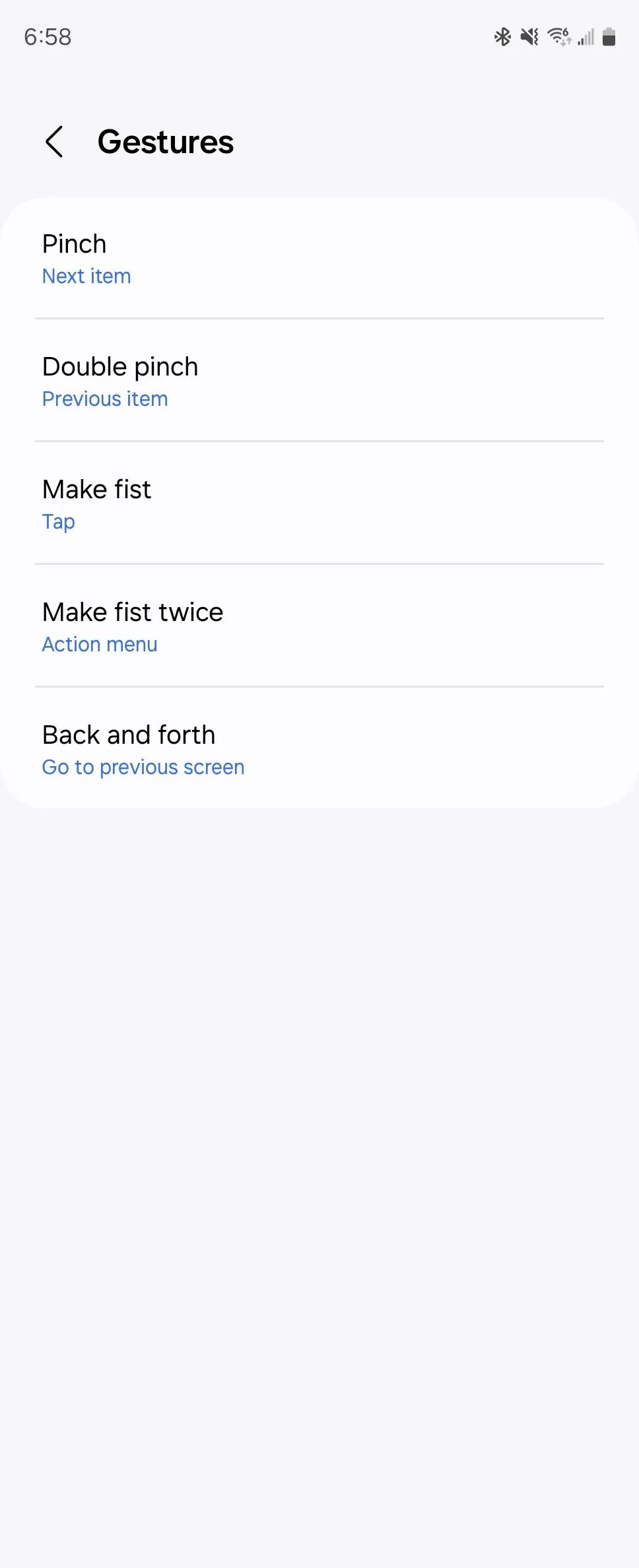Choose Action menu under Make fist twice
Viewport: 639px width, 1568px height.
(x=99, y=644)
